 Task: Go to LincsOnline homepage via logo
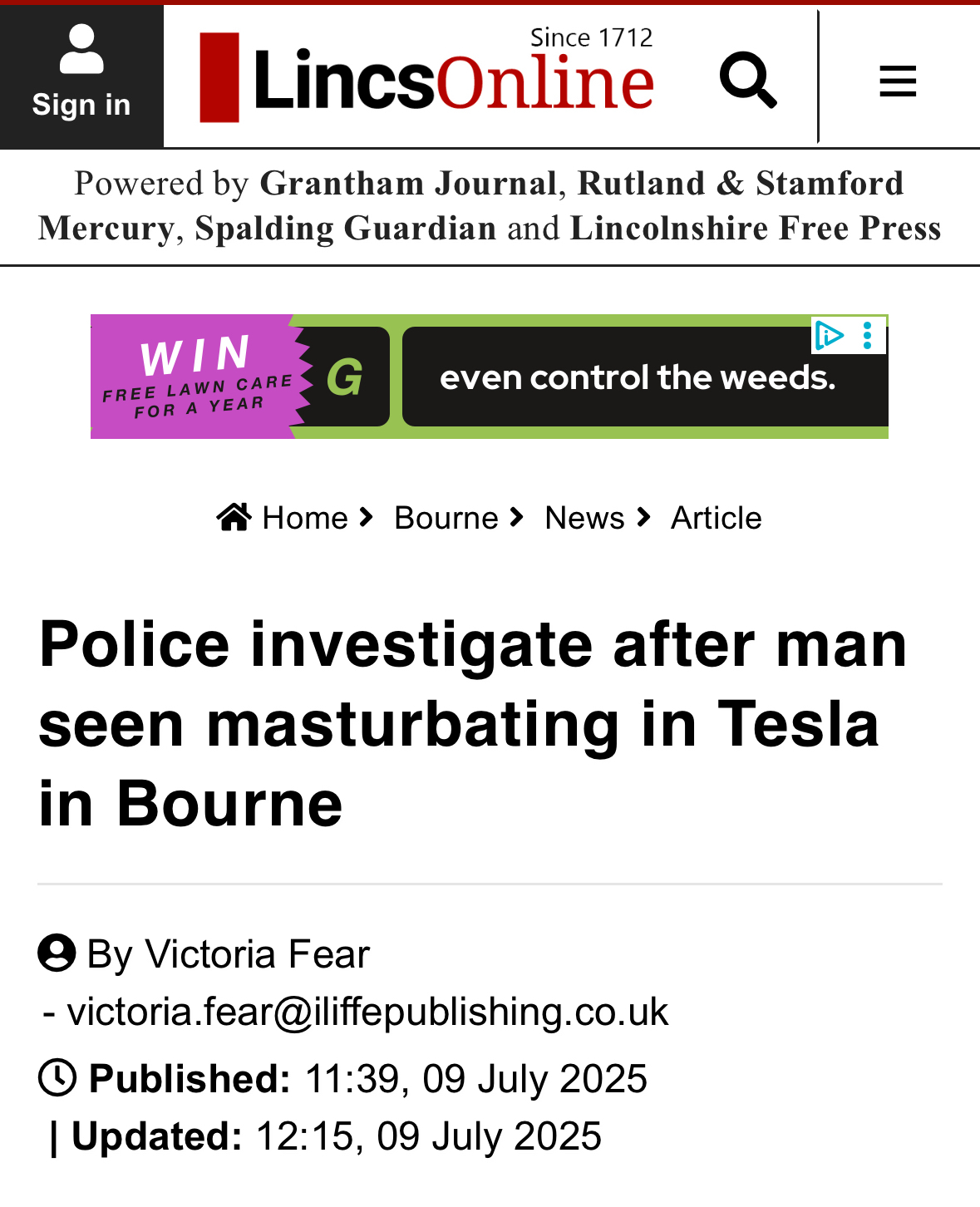(427, 78)
